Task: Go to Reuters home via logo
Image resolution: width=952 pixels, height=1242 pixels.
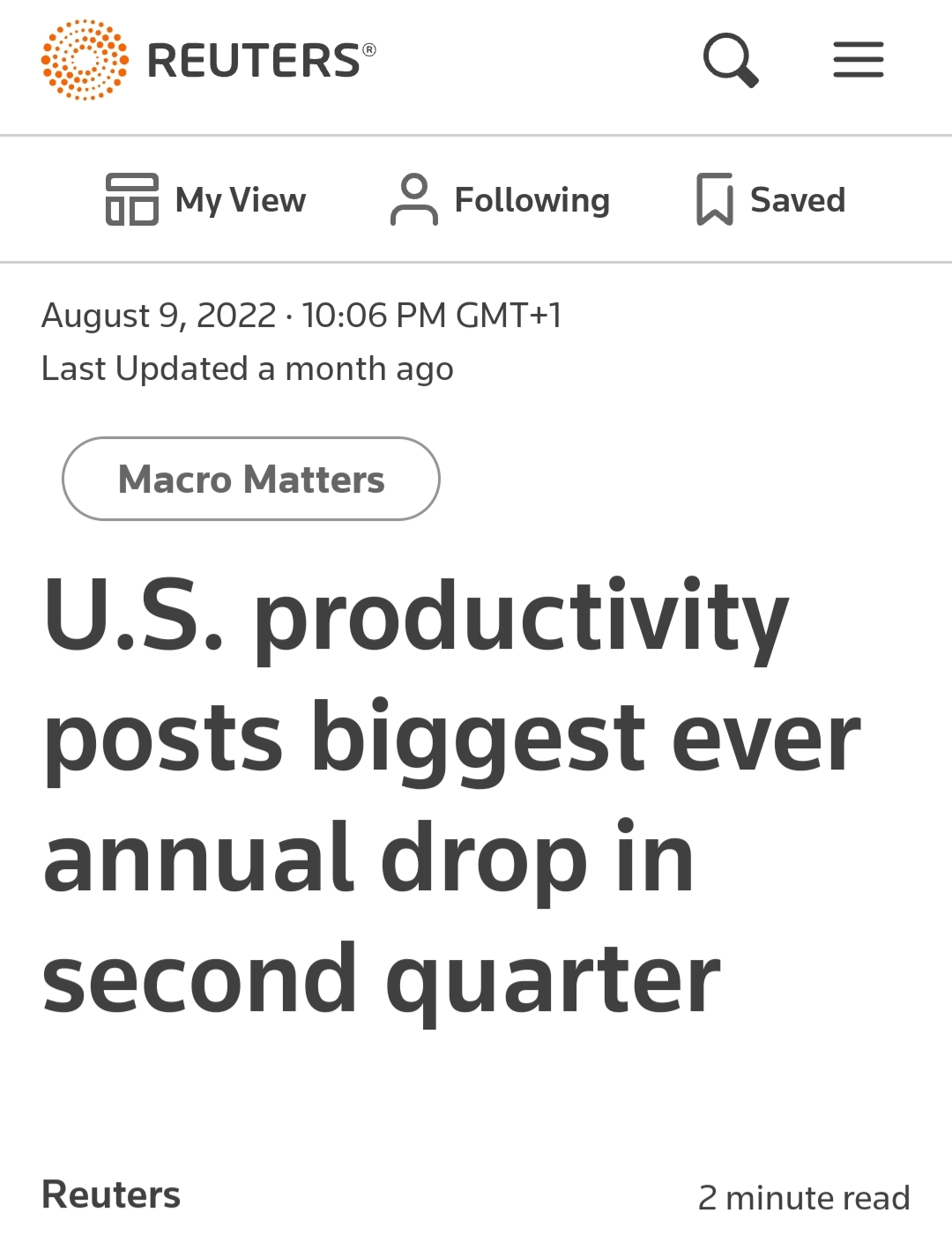Action: click(209, 60)
